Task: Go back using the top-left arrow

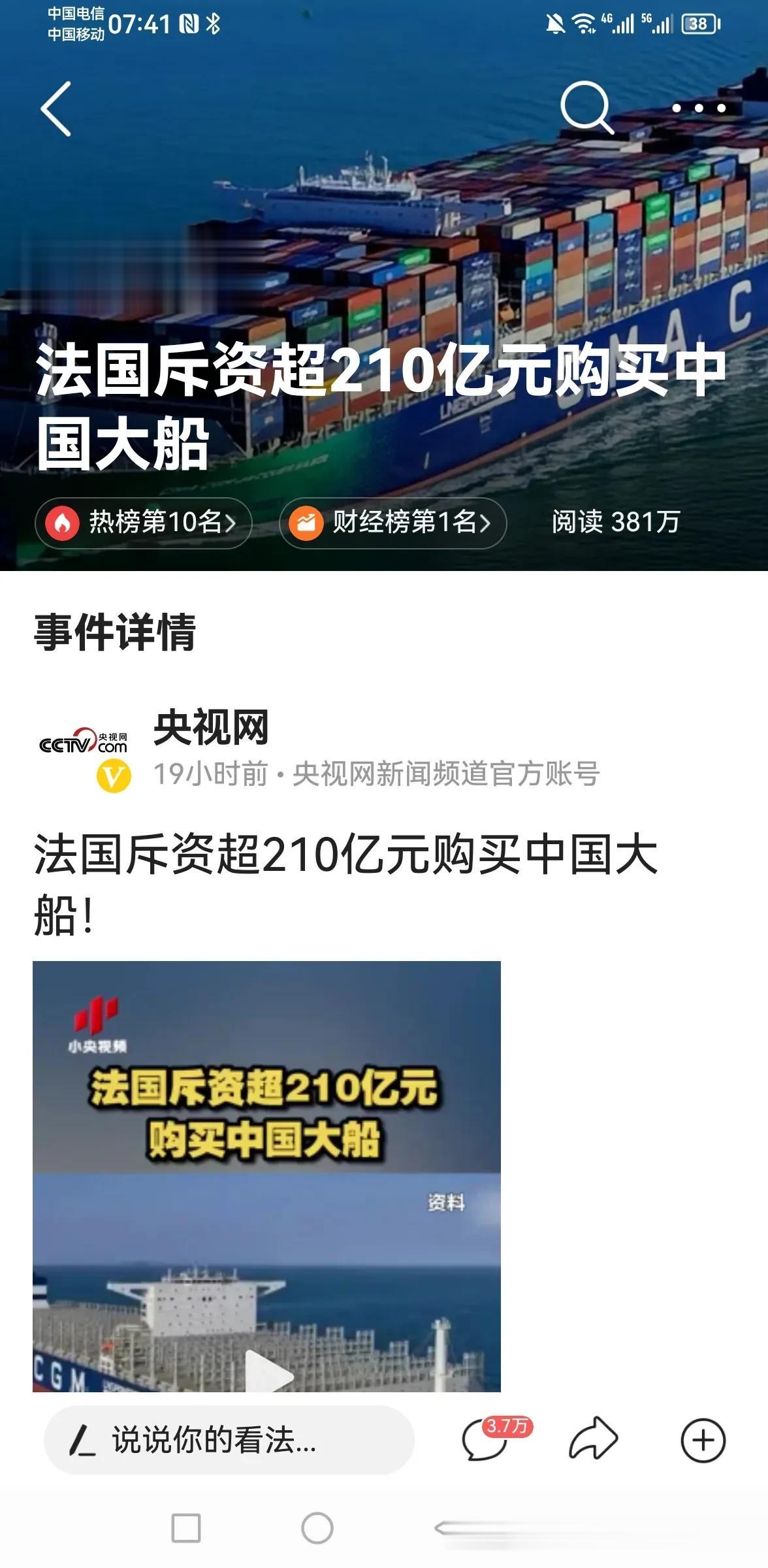Action: [x=56, y=108]
